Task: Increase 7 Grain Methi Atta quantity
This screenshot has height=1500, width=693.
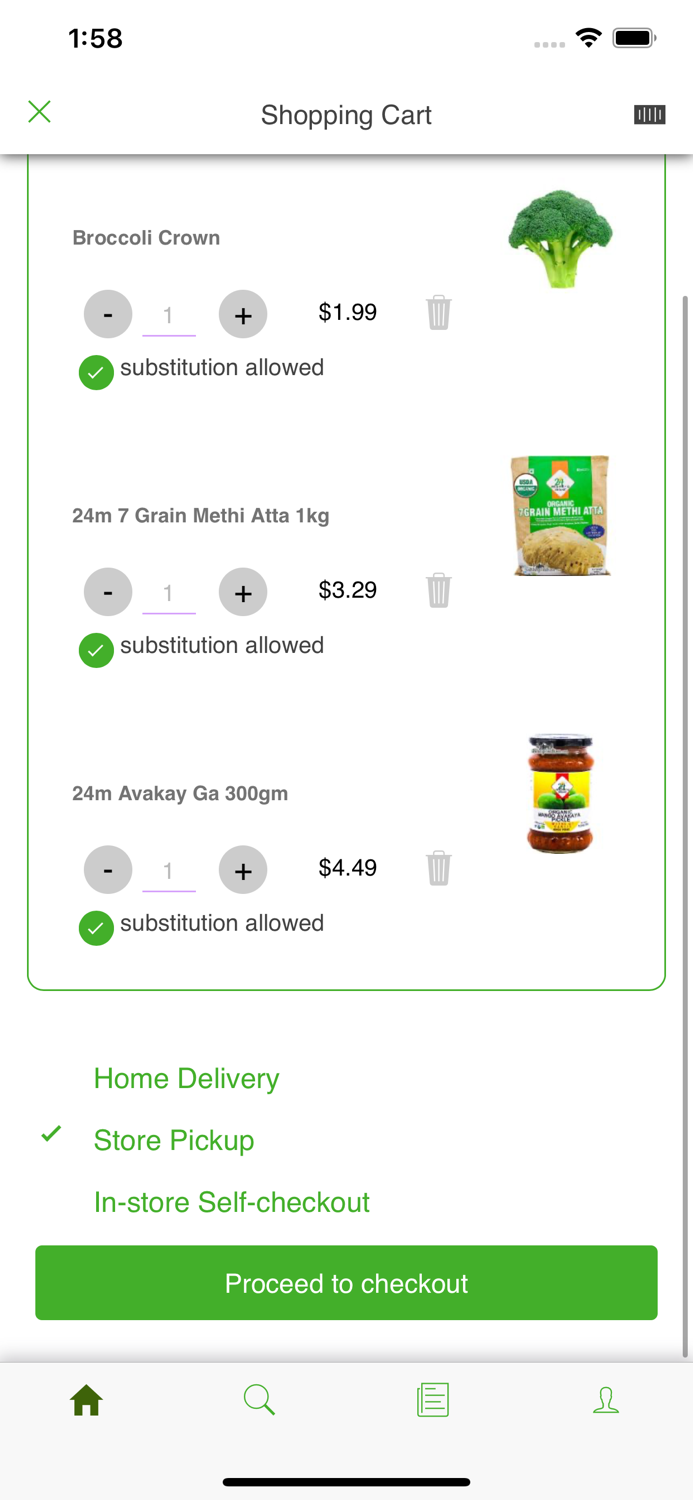Action: (243, 593)
